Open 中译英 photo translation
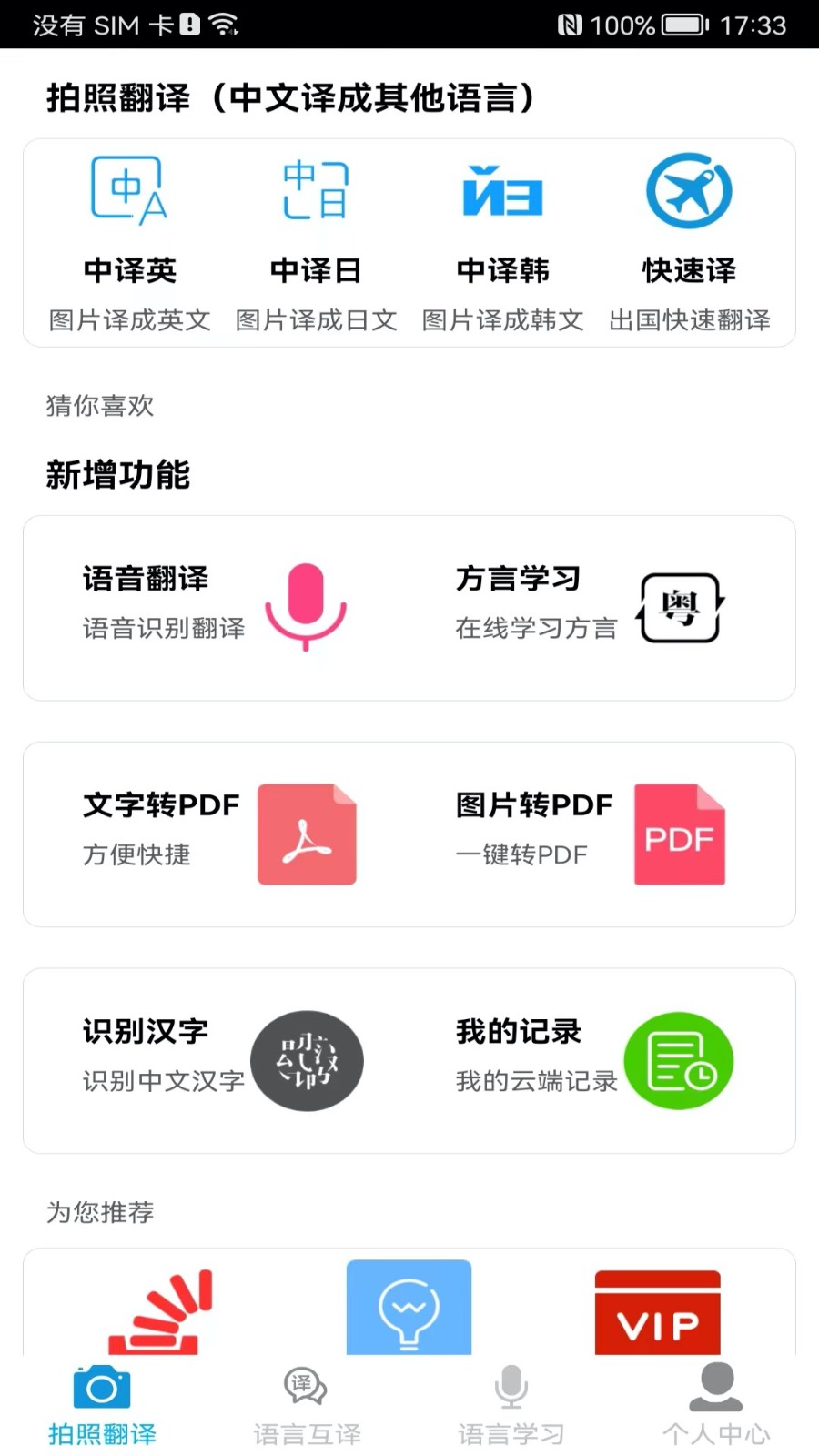 pos(129,243)
